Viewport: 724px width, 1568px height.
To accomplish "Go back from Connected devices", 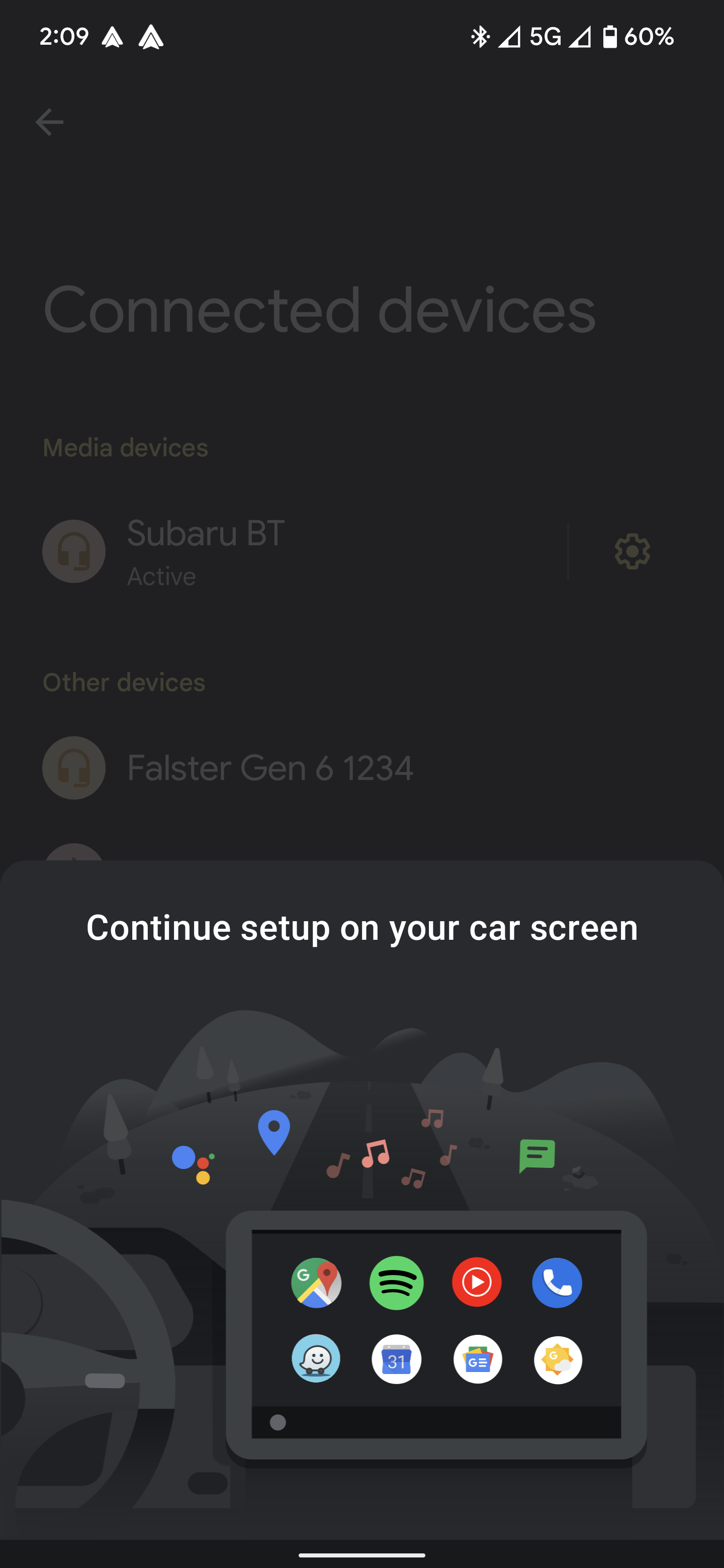I will click(x=49, y=122).
